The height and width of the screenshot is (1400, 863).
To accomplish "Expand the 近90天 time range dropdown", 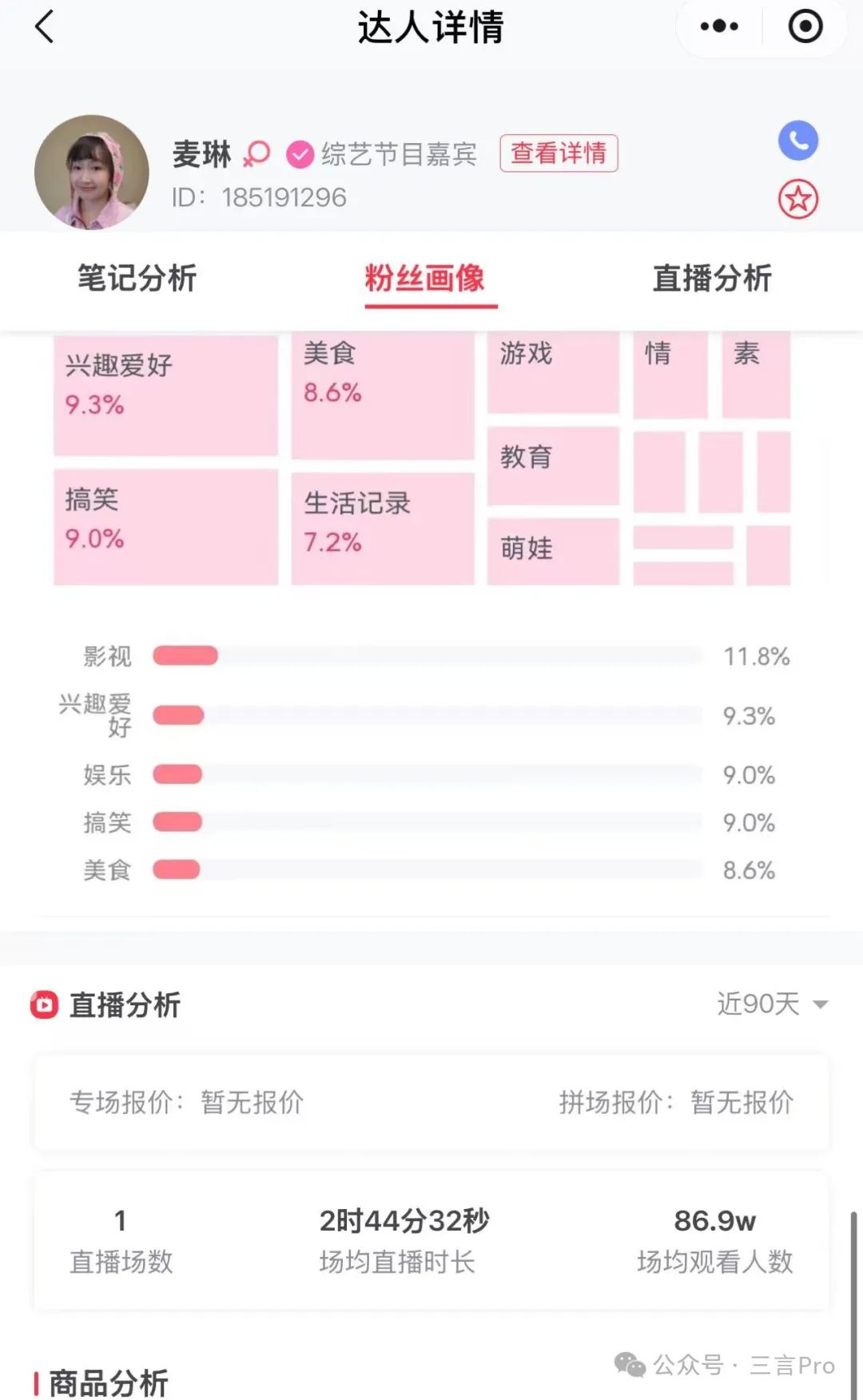I will (772, 1004).
